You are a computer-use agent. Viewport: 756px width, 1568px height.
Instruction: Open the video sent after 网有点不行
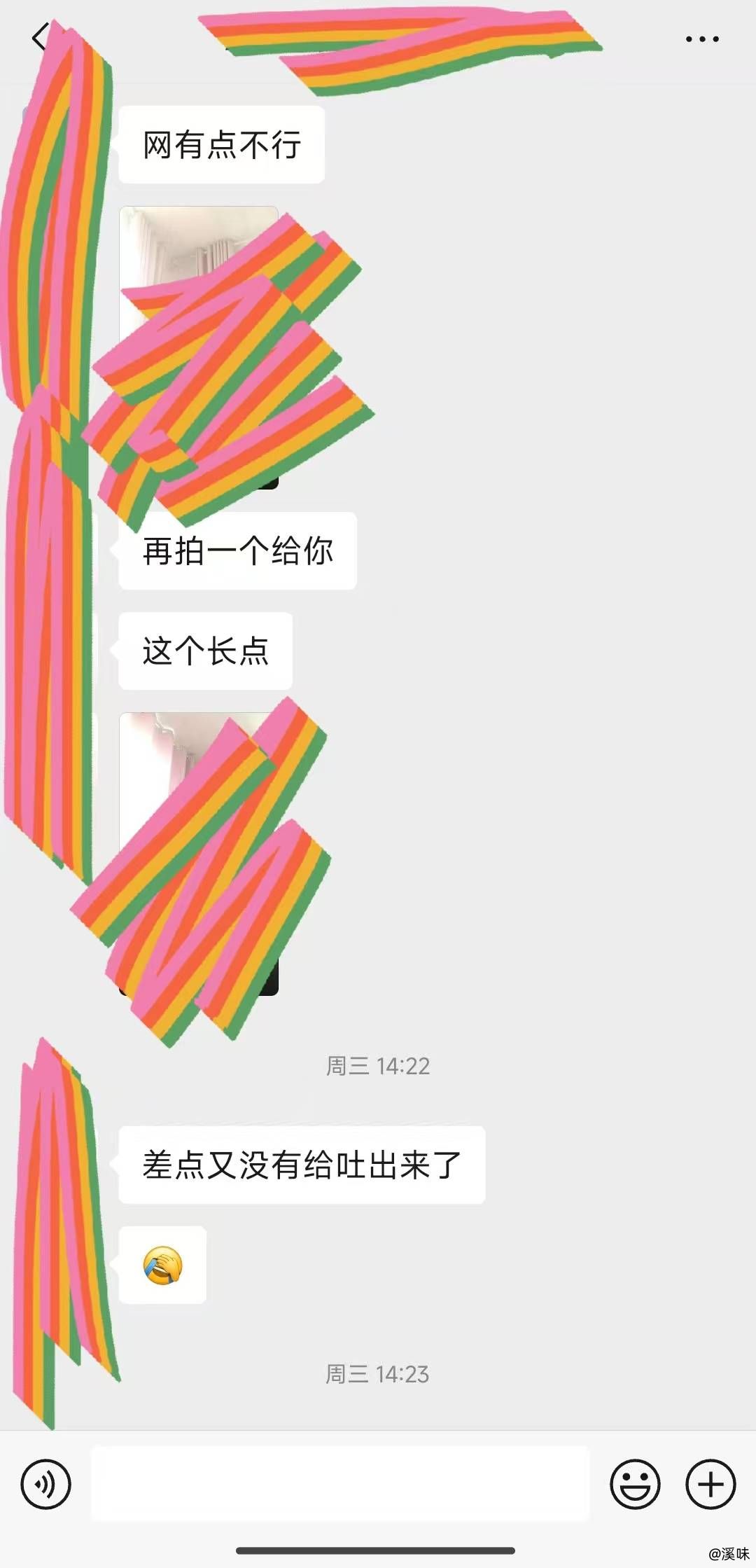199,347
